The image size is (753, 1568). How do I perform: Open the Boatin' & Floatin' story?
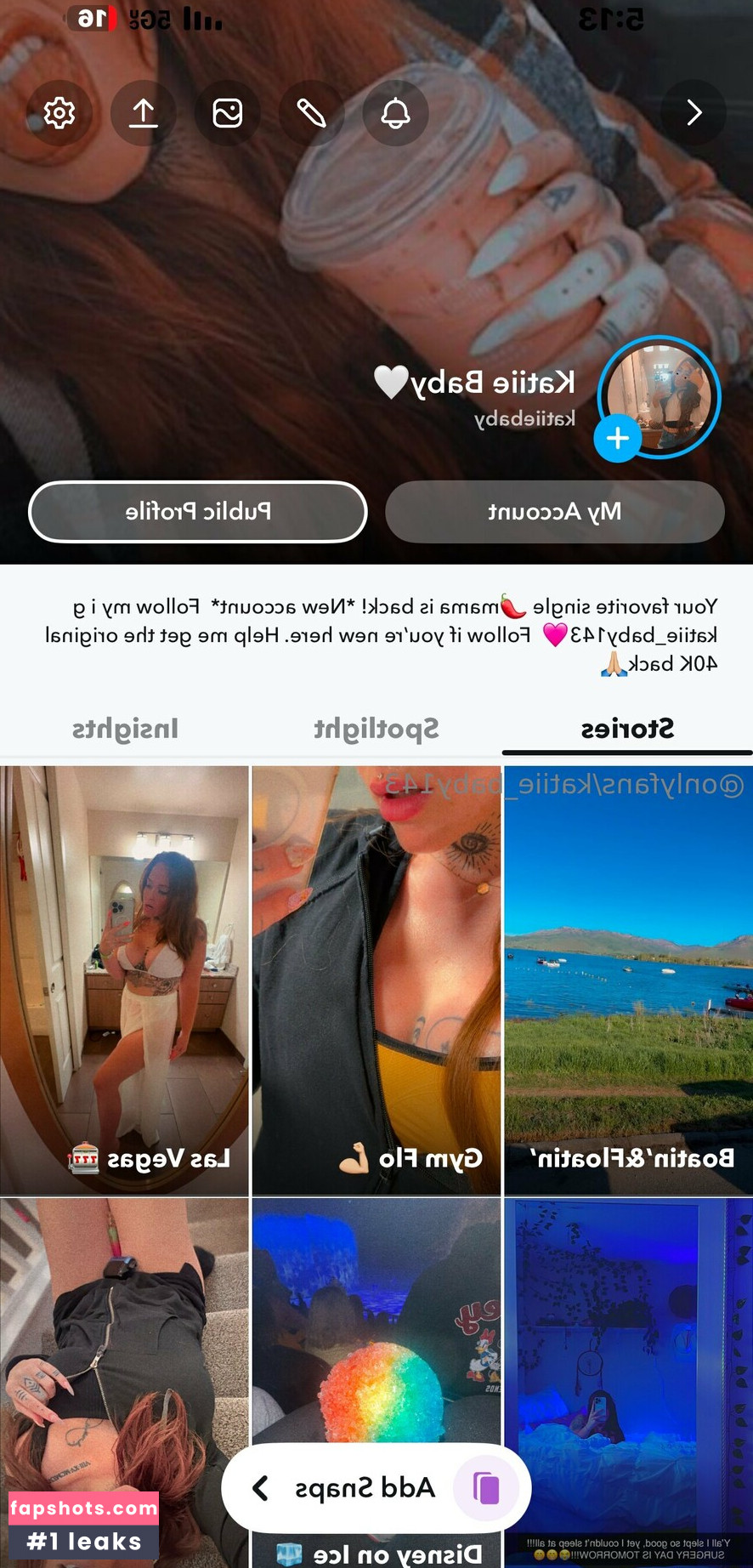628,980
